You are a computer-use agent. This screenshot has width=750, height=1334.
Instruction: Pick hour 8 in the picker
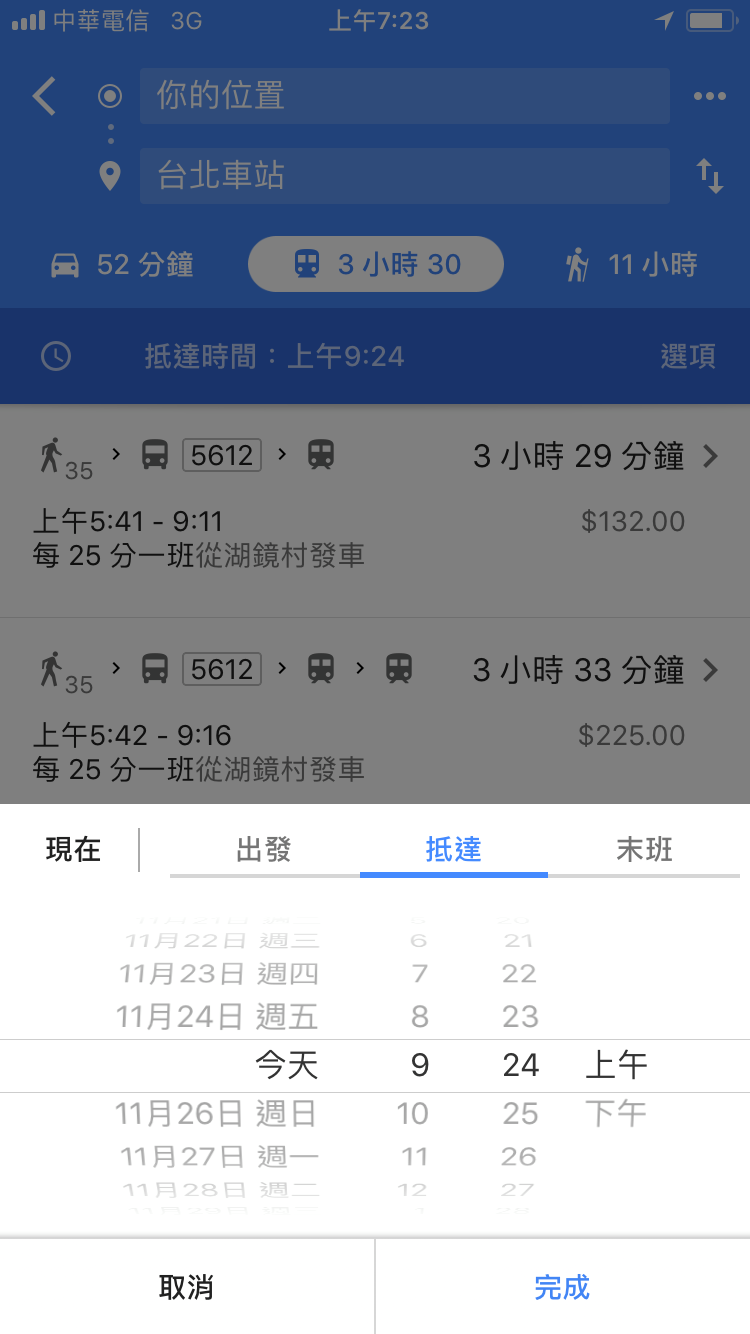click(420, 1017)
